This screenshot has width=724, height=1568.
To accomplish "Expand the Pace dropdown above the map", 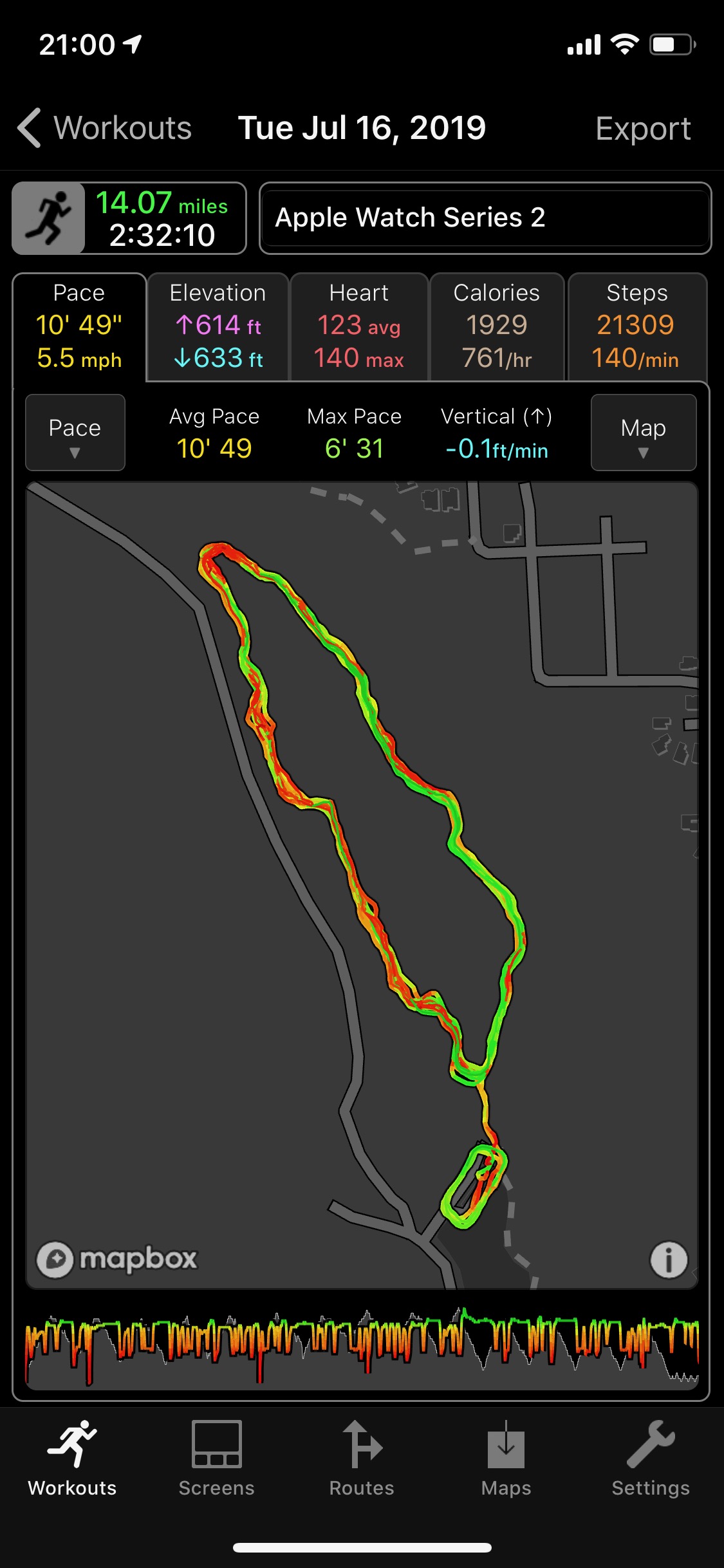I will [x=75, y=433].
